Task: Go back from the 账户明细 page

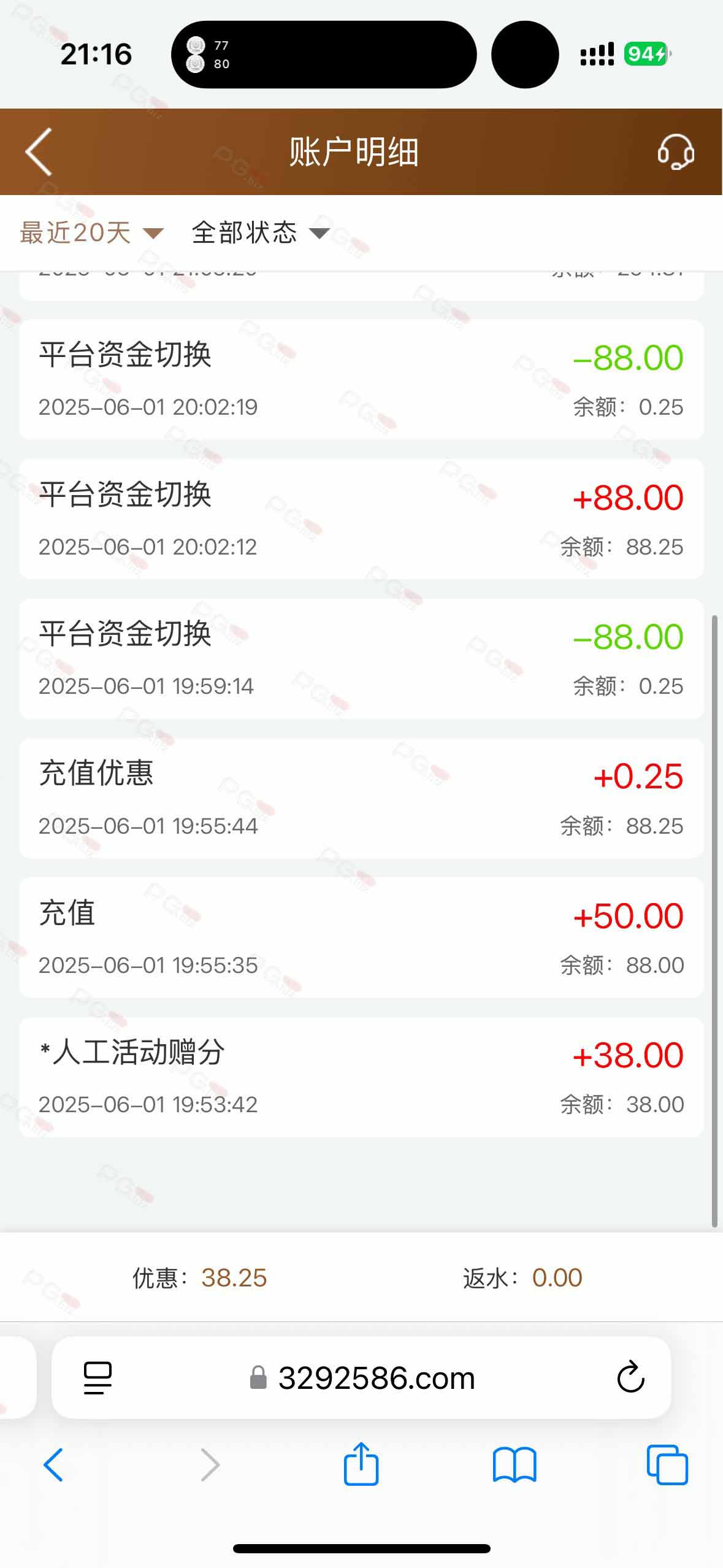Action: click(x=39, y=152)
